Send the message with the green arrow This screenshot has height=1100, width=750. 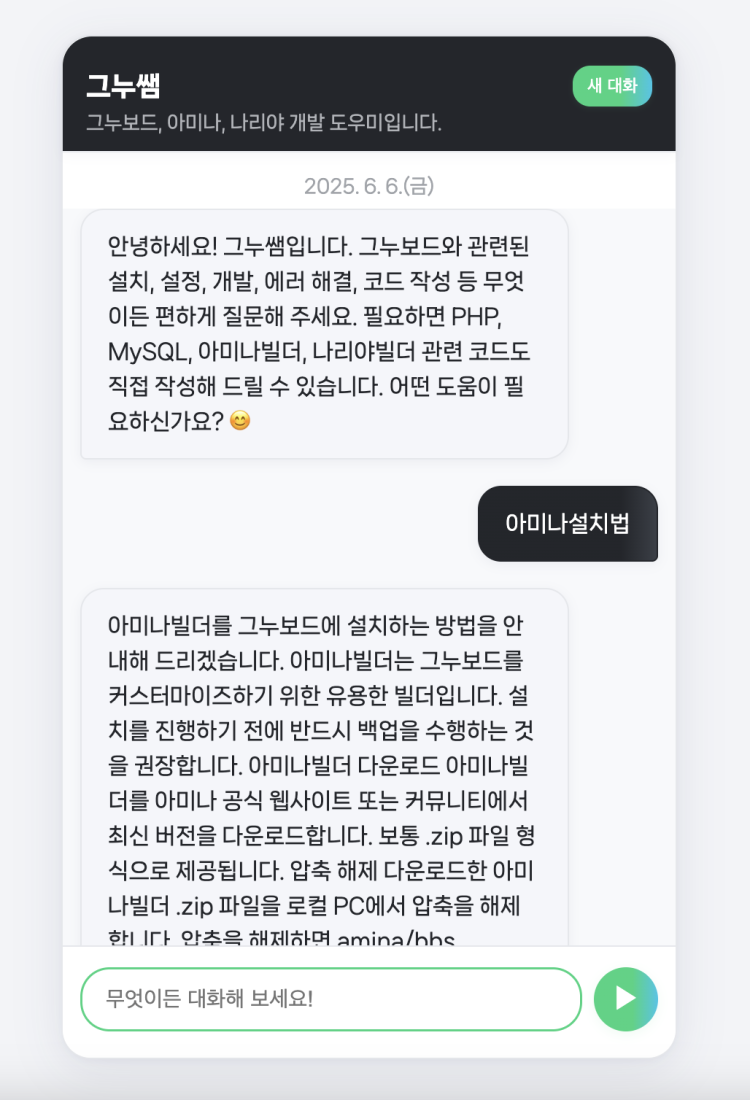coord(625,998)
